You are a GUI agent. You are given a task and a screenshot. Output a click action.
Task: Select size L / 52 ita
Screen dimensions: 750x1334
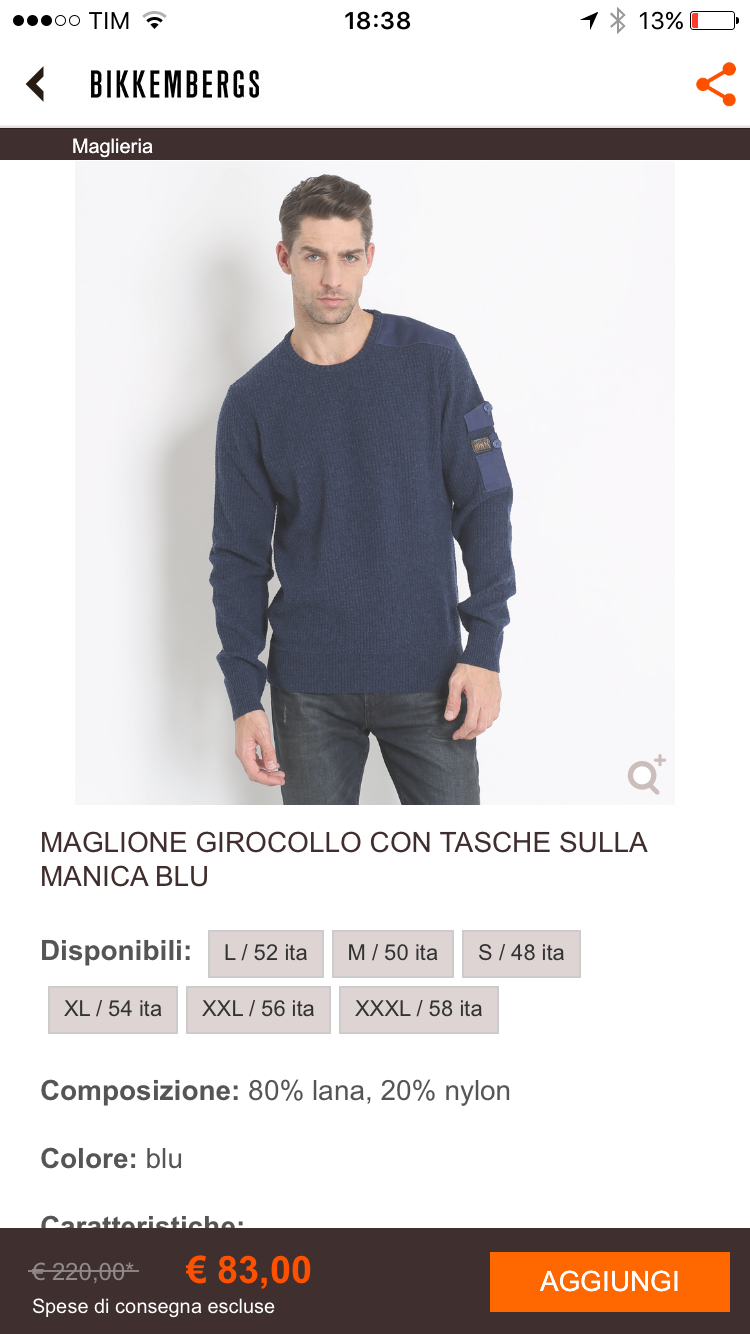265,953
